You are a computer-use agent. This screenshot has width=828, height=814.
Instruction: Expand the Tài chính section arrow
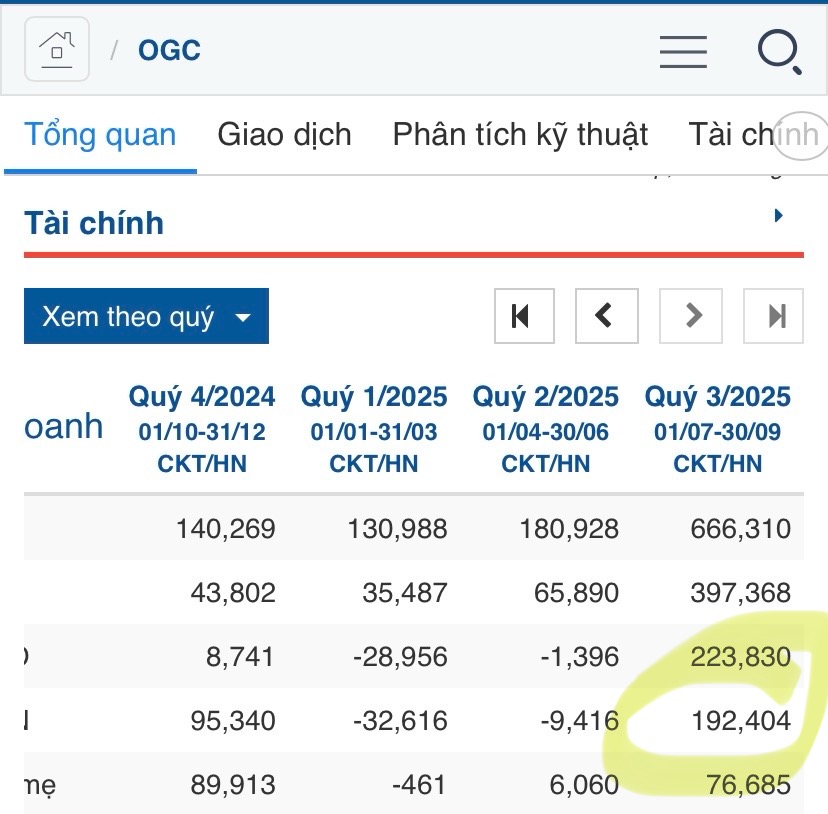[x=779, y=216]
